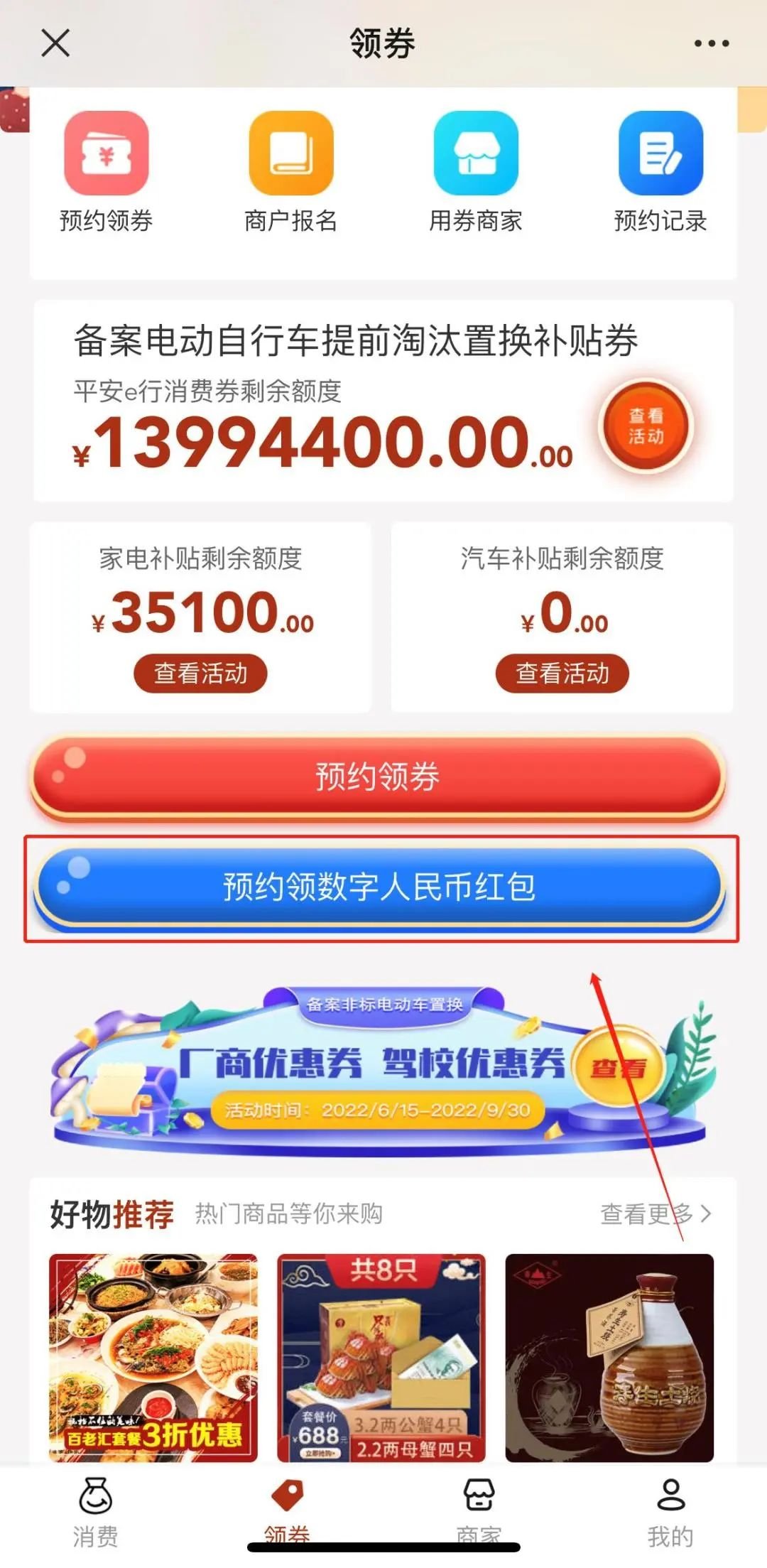View 家电补贴 activity details
Viewport: 767px width, 1568px height.
click(200, 673)
